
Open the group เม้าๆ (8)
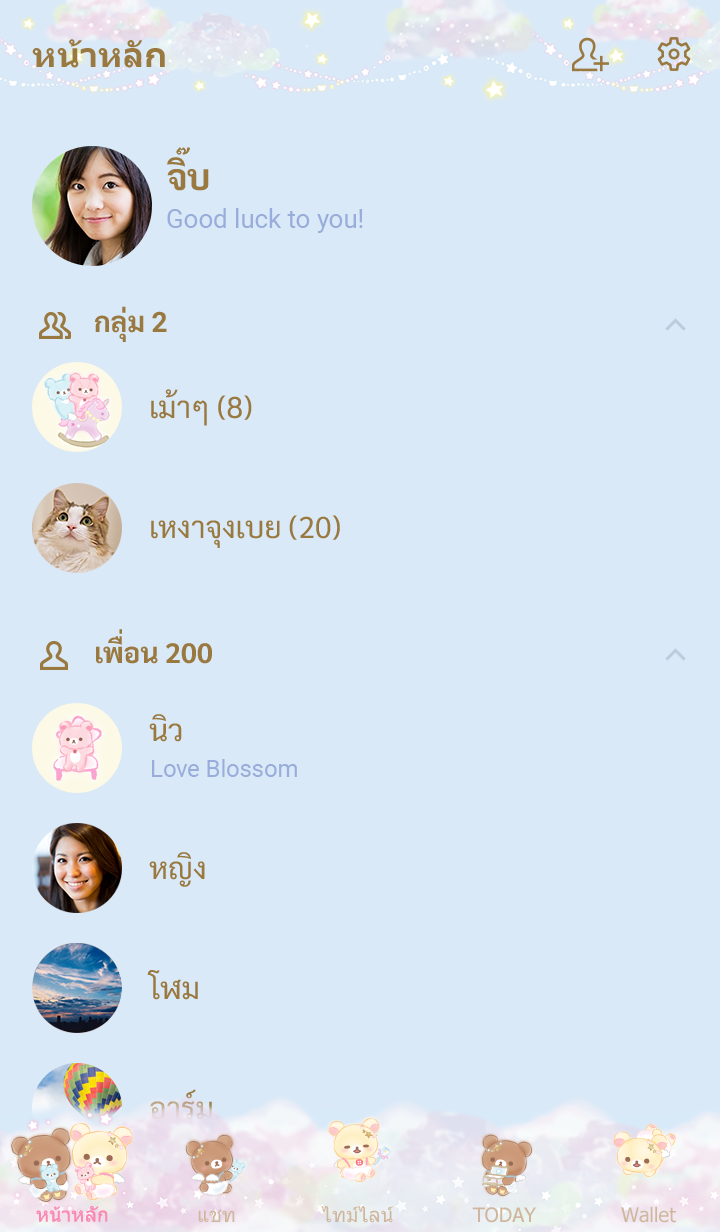pyautogui.click(x=200, y=408)
